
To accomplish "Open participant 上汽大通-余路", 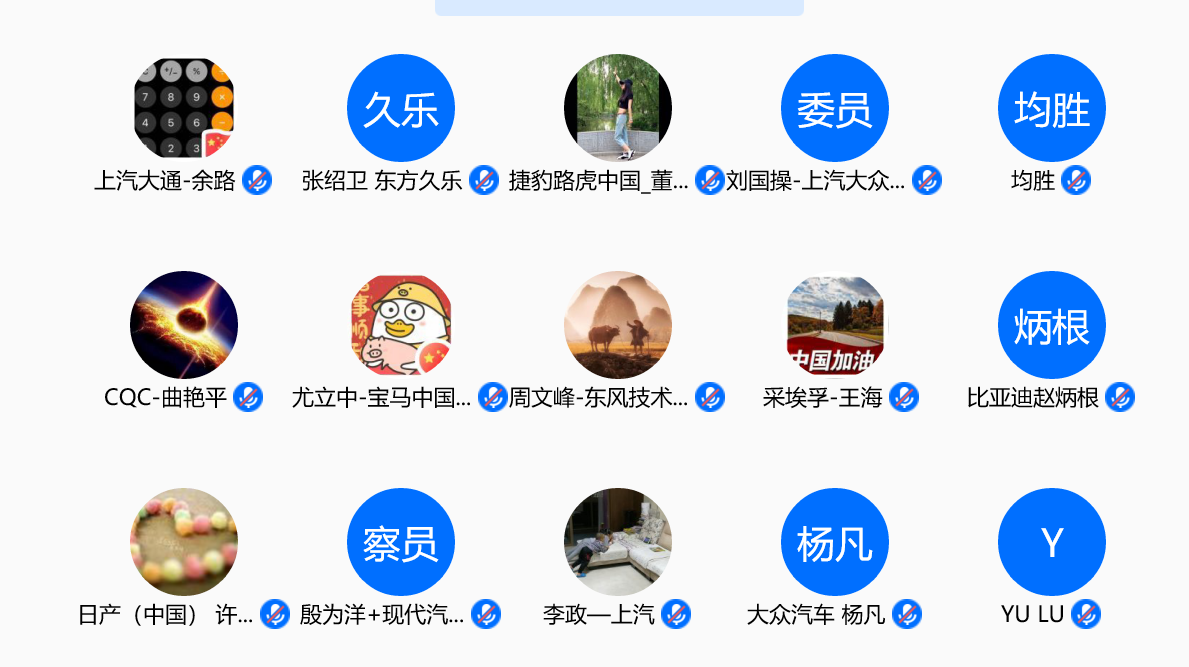I will pos(184,108).
